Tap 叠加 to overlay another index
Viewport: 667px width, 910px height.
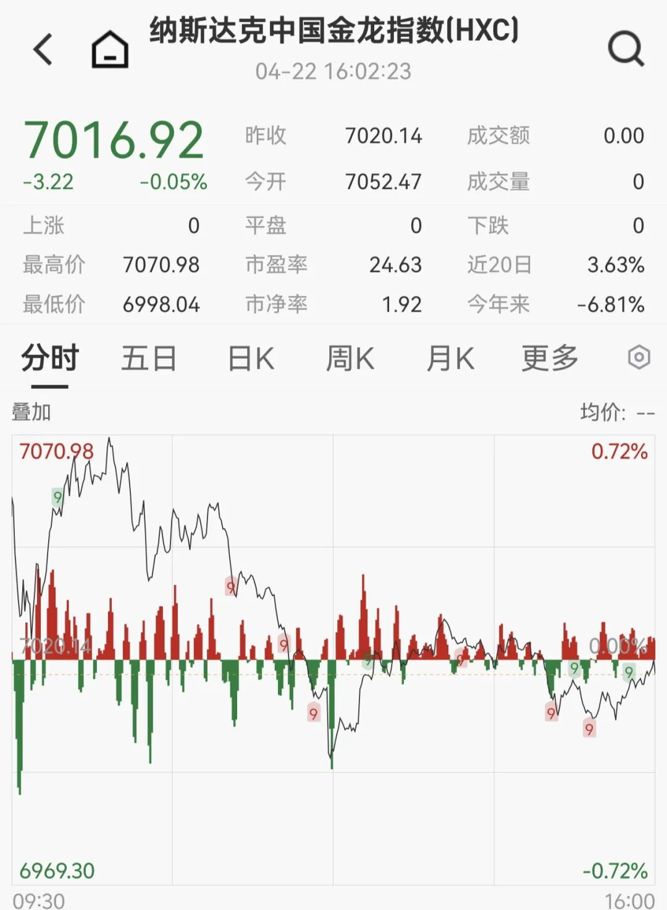31,412
